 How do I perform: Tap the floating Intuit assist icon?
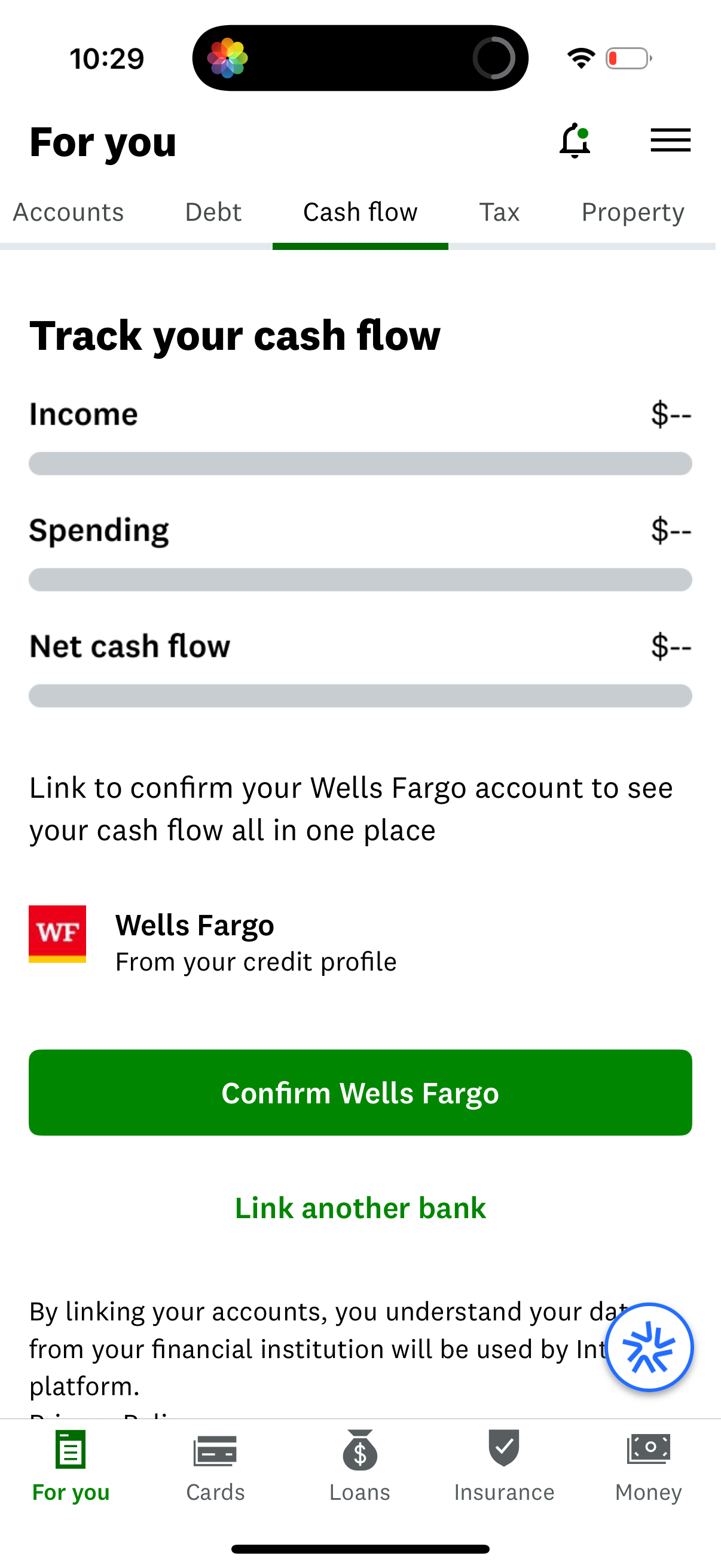click(x=649, y=1347)
